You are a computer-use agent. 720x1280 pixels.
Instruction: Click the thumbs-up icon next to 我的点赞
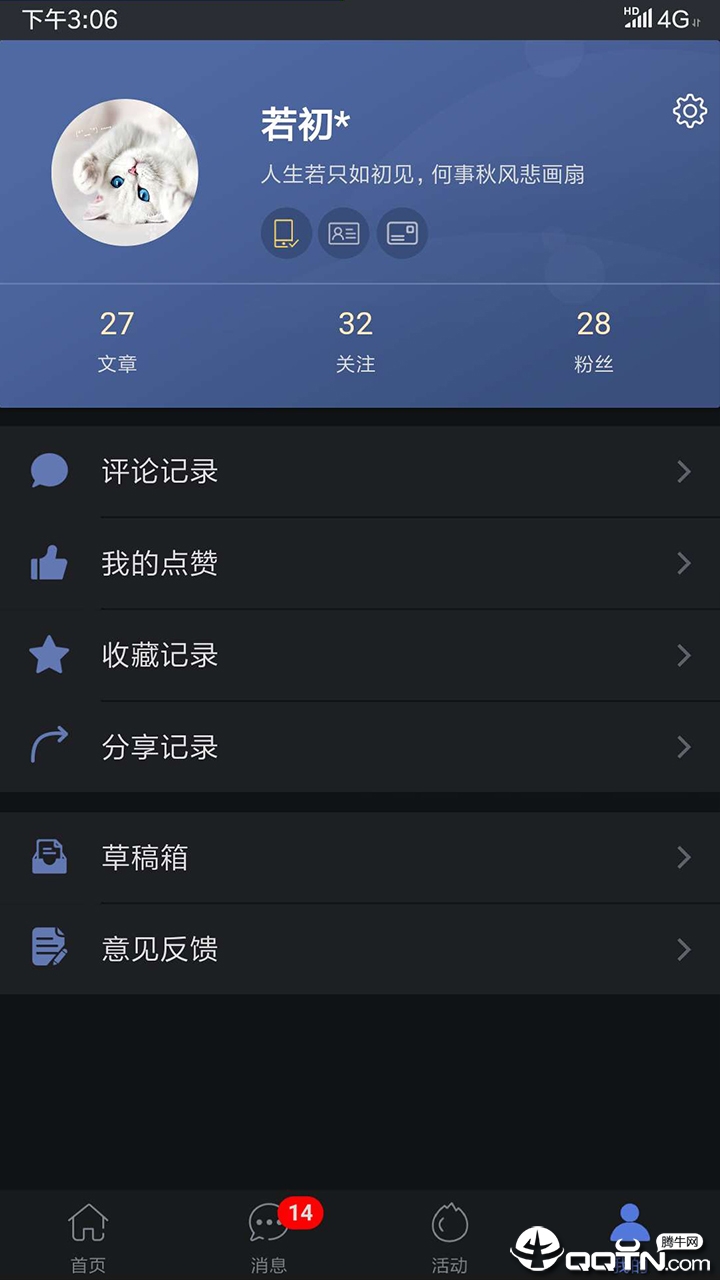point(49,563)
